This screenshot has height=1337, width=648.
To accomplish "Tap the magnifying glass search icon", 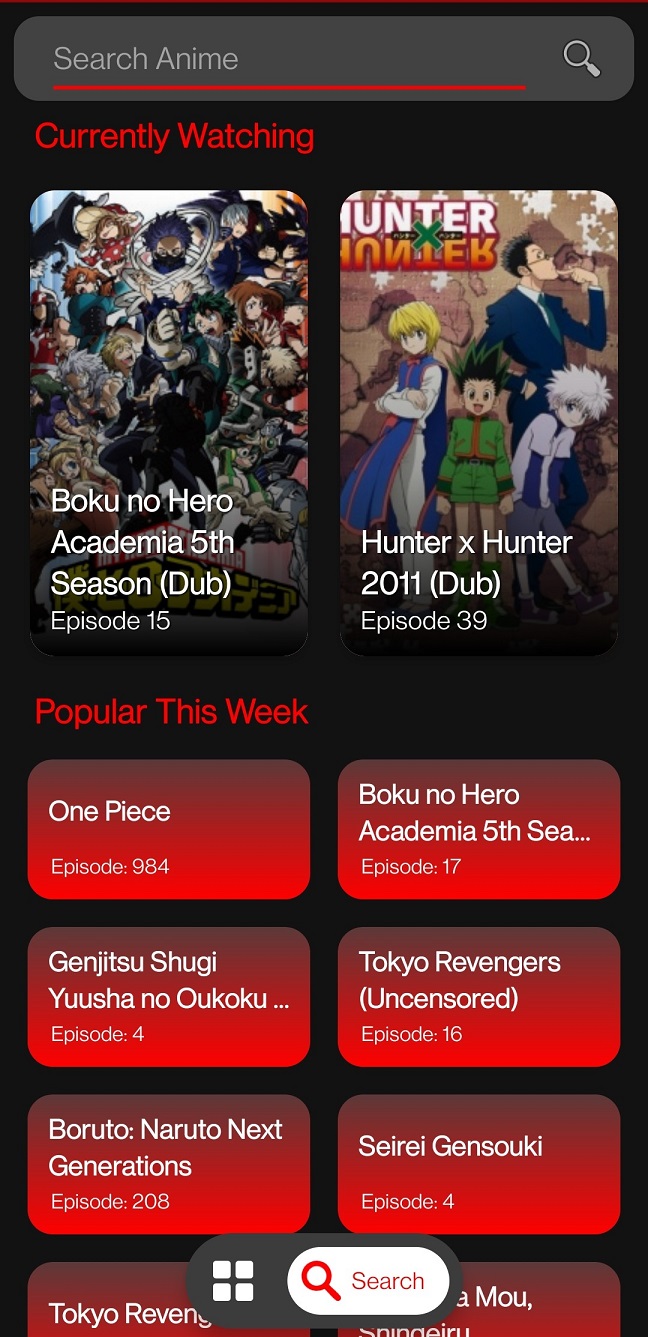I will click(581, 58).
